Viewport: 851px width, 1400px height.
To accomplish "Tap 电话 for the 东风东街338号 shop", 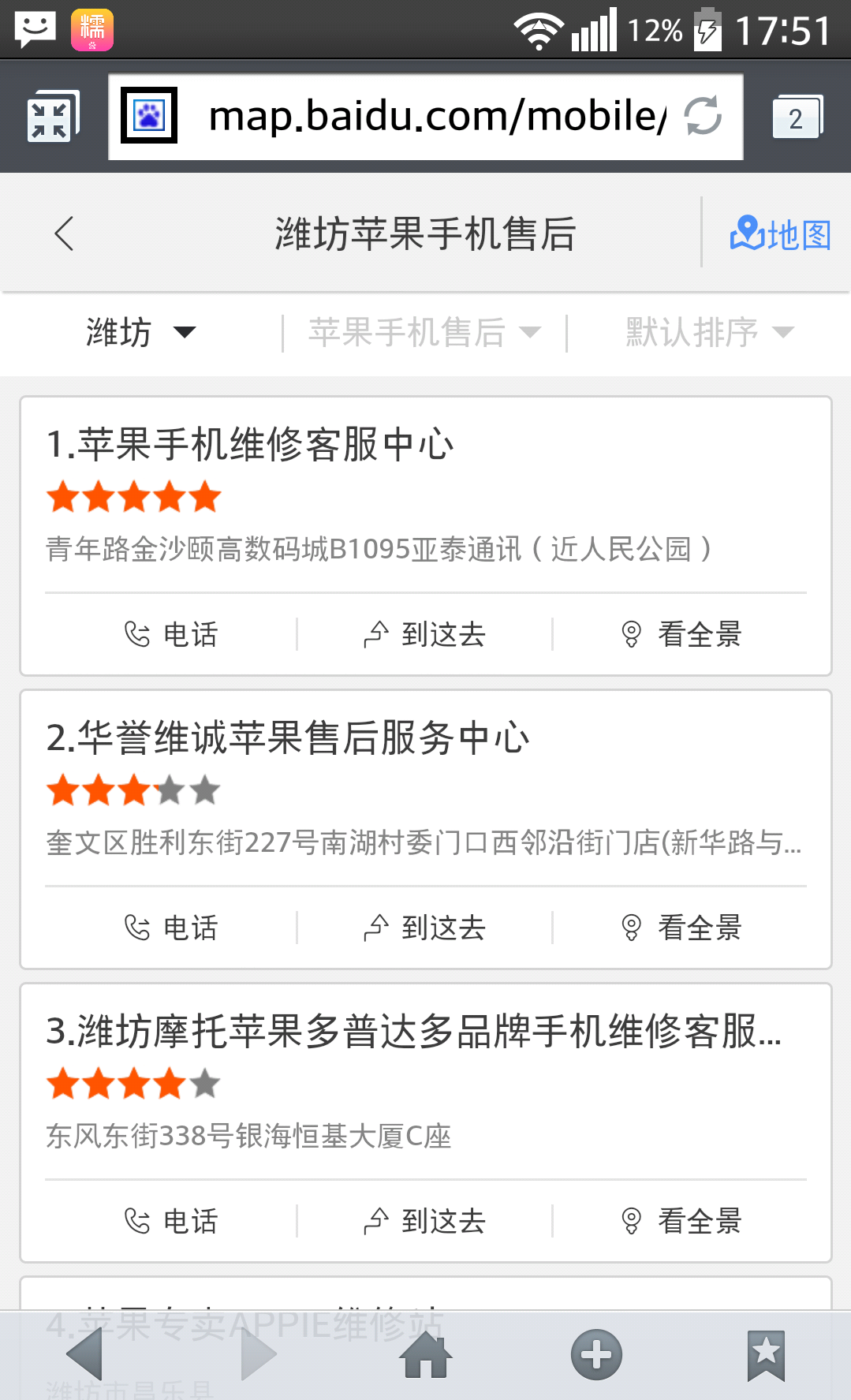I will (171, 1221).
